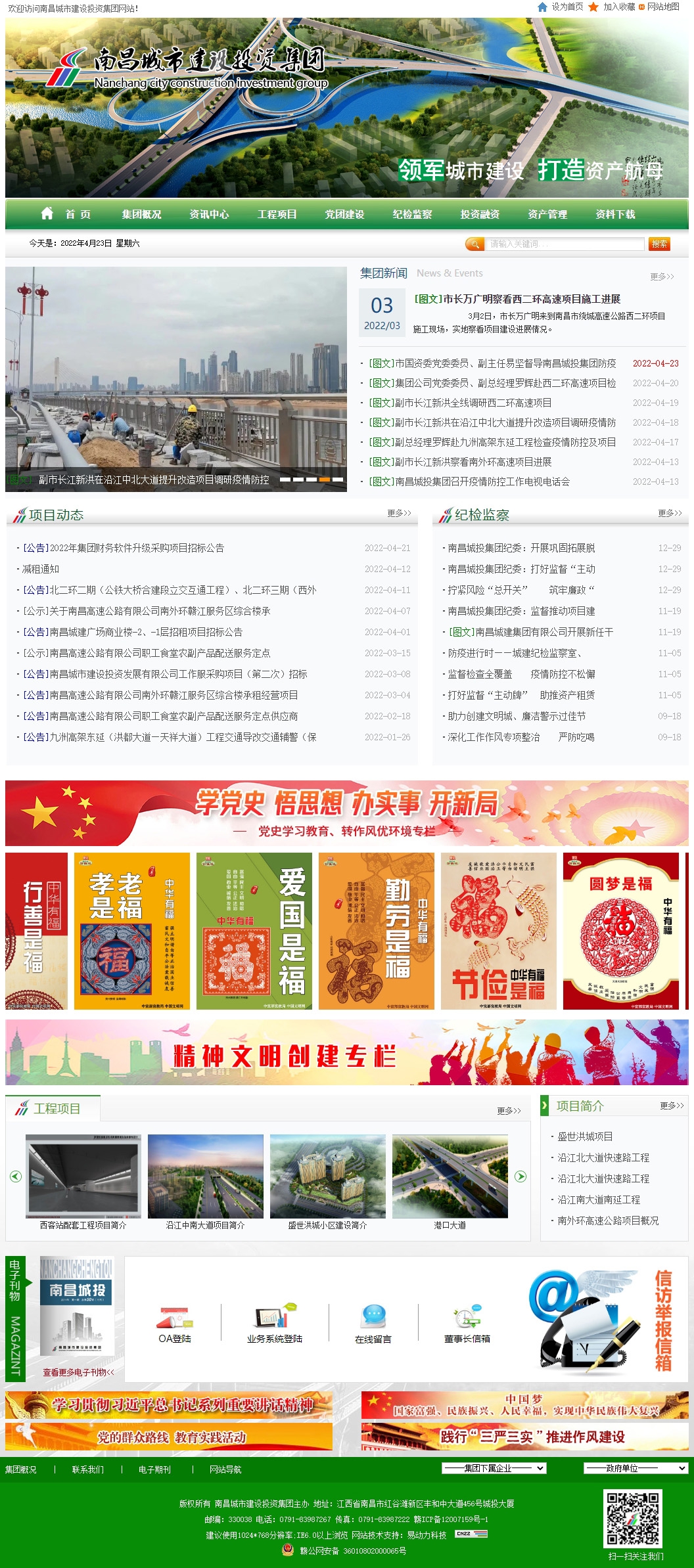Open 盛世洪城小区建设简介 project thumbnail
This screenshot has height=1568, width=694.
[x=327, y=1182]
